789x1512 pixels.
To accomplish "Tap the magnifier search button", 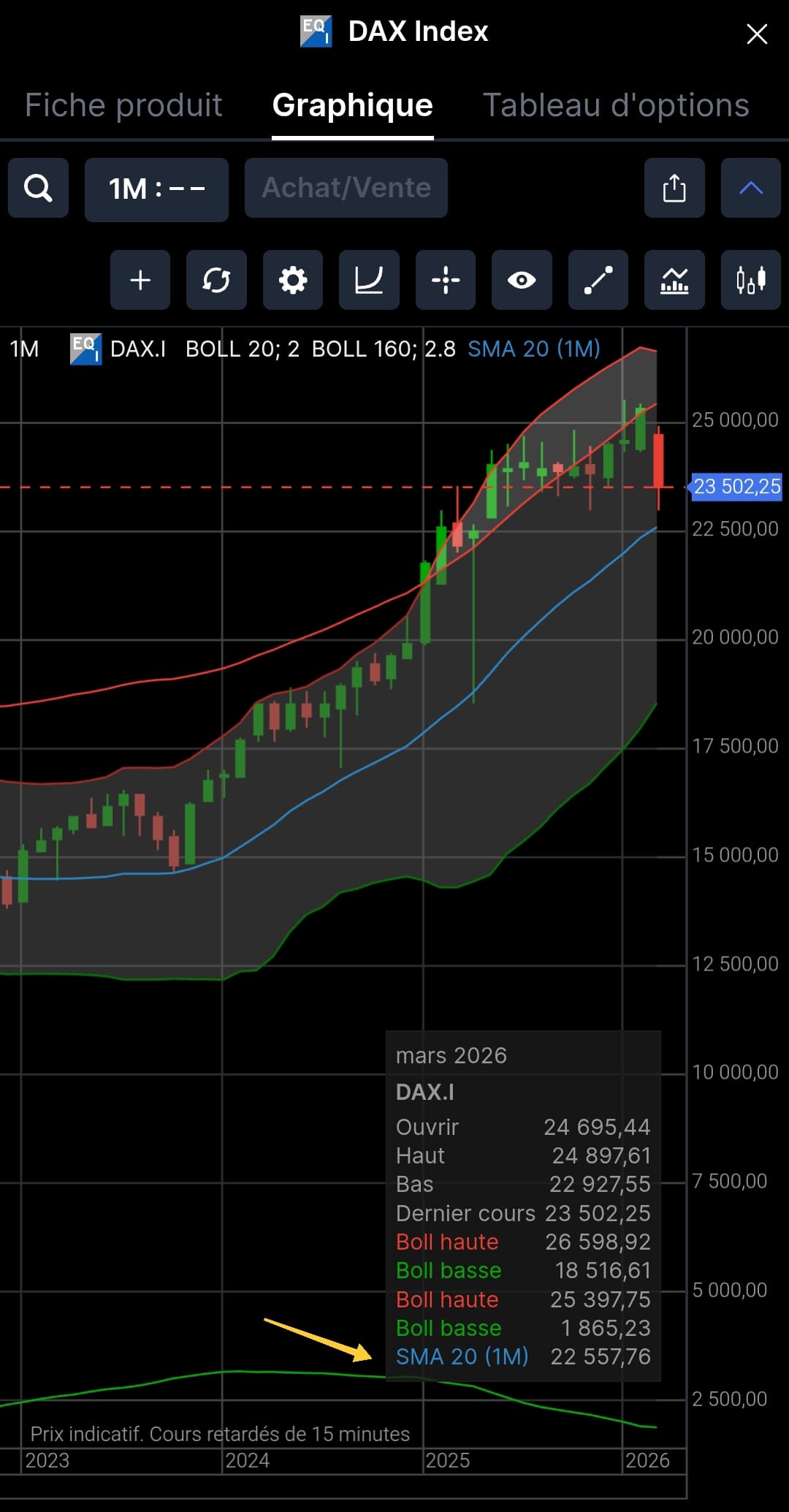I will [38, 188].
